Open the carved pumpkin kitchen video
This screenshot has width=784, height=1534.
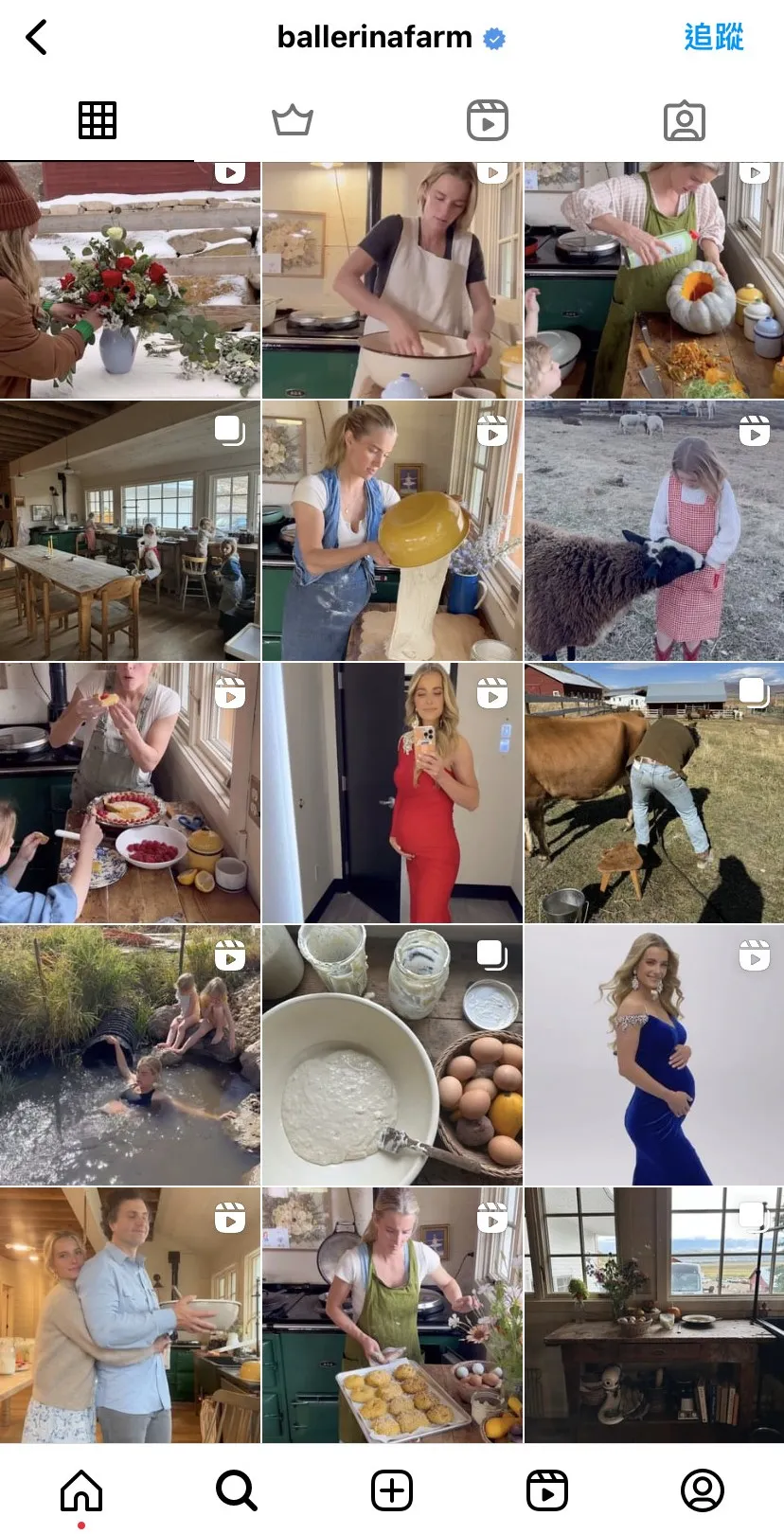pyautogui.click(x=654, y=280)
